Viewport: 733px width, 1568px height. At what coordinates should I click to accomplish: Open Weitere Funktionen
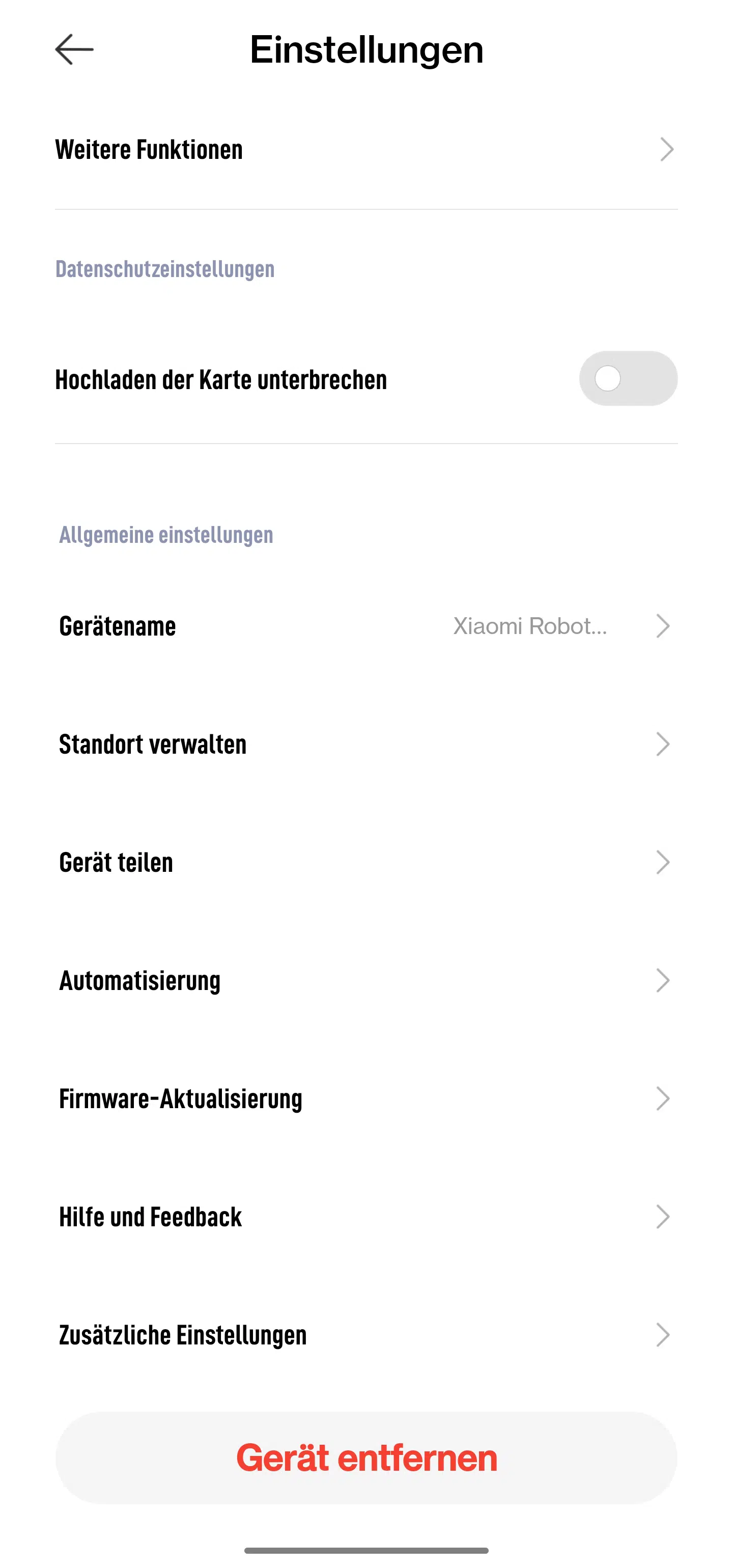point(365,150)
